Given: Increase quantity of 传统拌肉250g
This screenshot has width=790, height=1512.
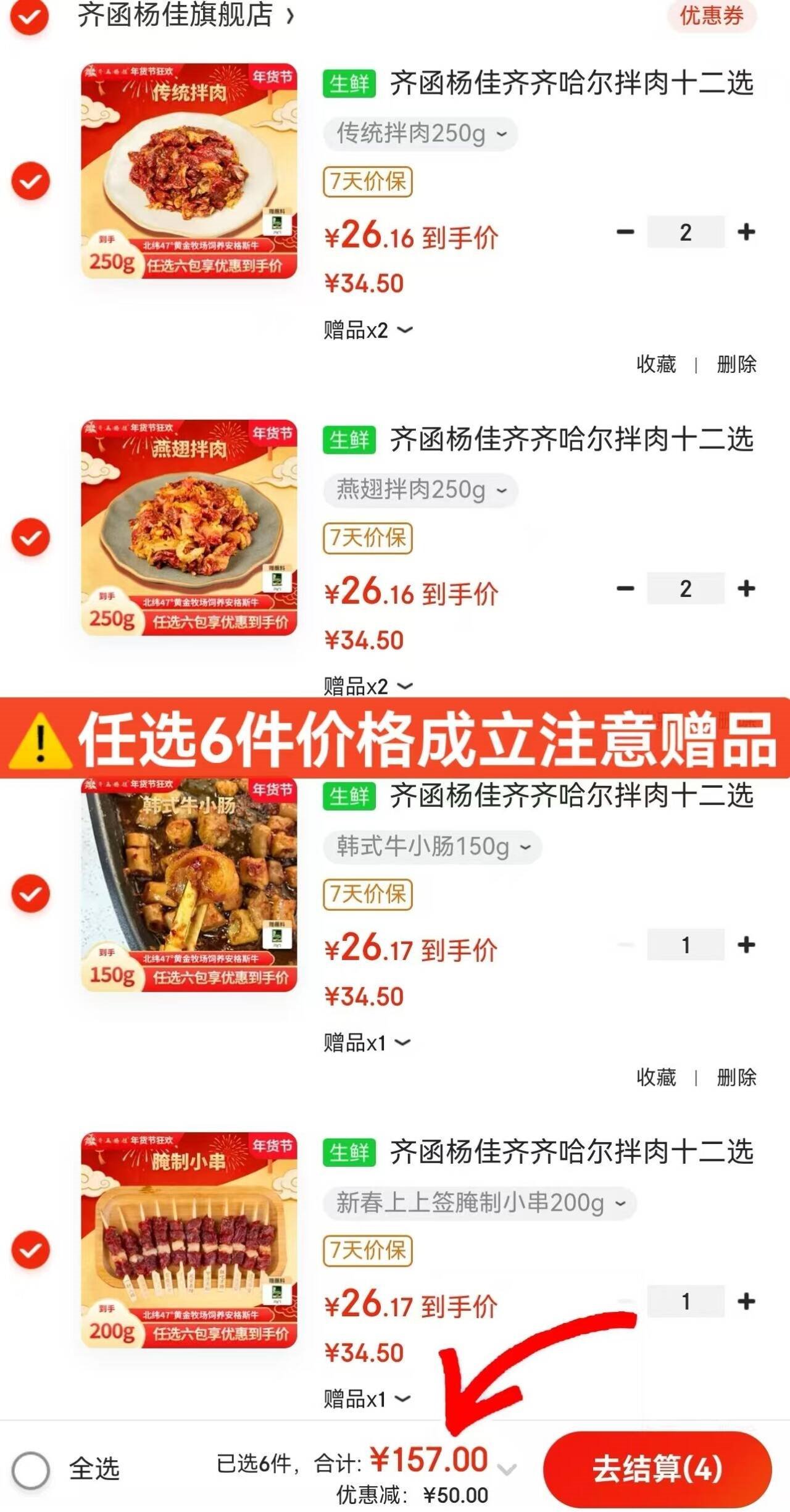Looking at the screenshot, I should (x=746, y=232).
